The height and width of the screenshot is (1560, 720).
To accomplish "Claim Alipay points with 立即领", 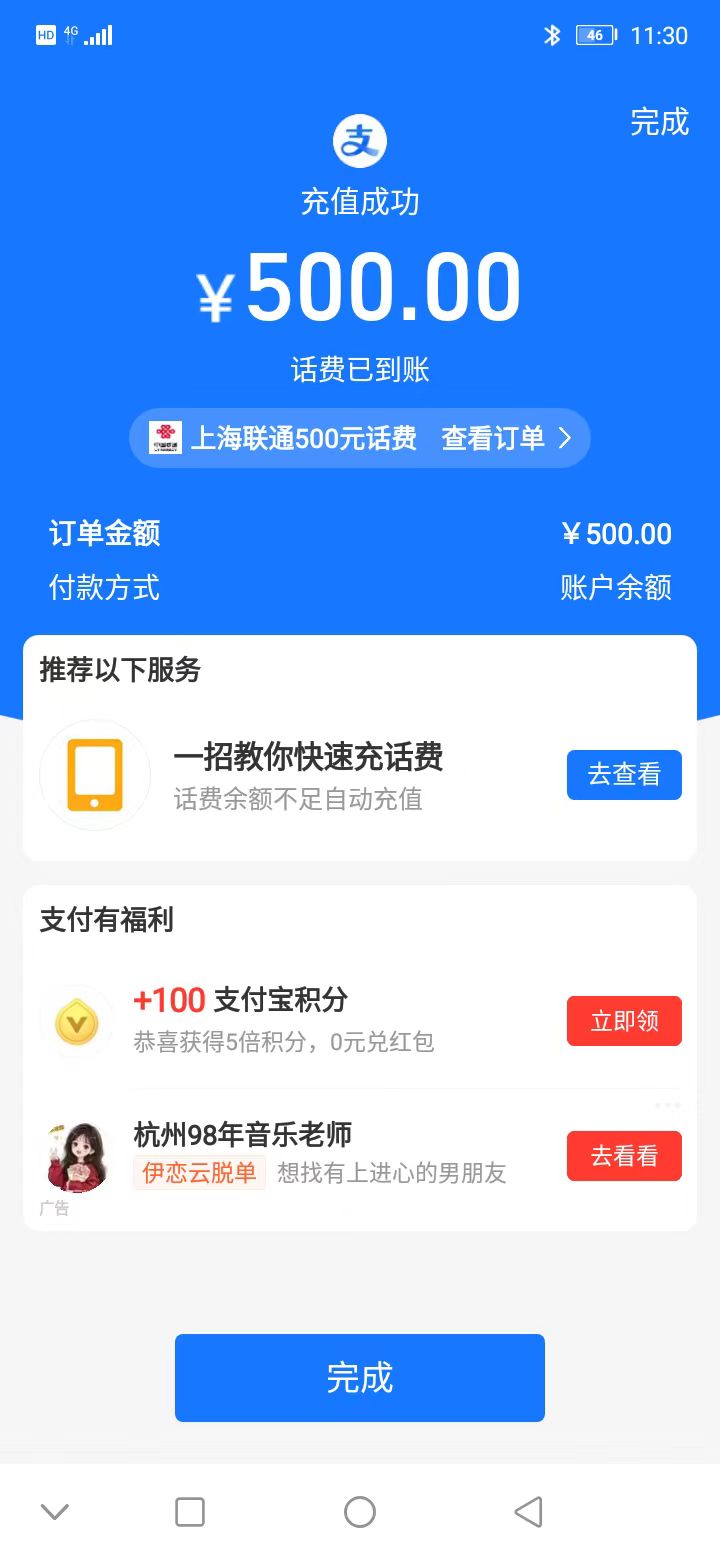I will point(624,1021).
